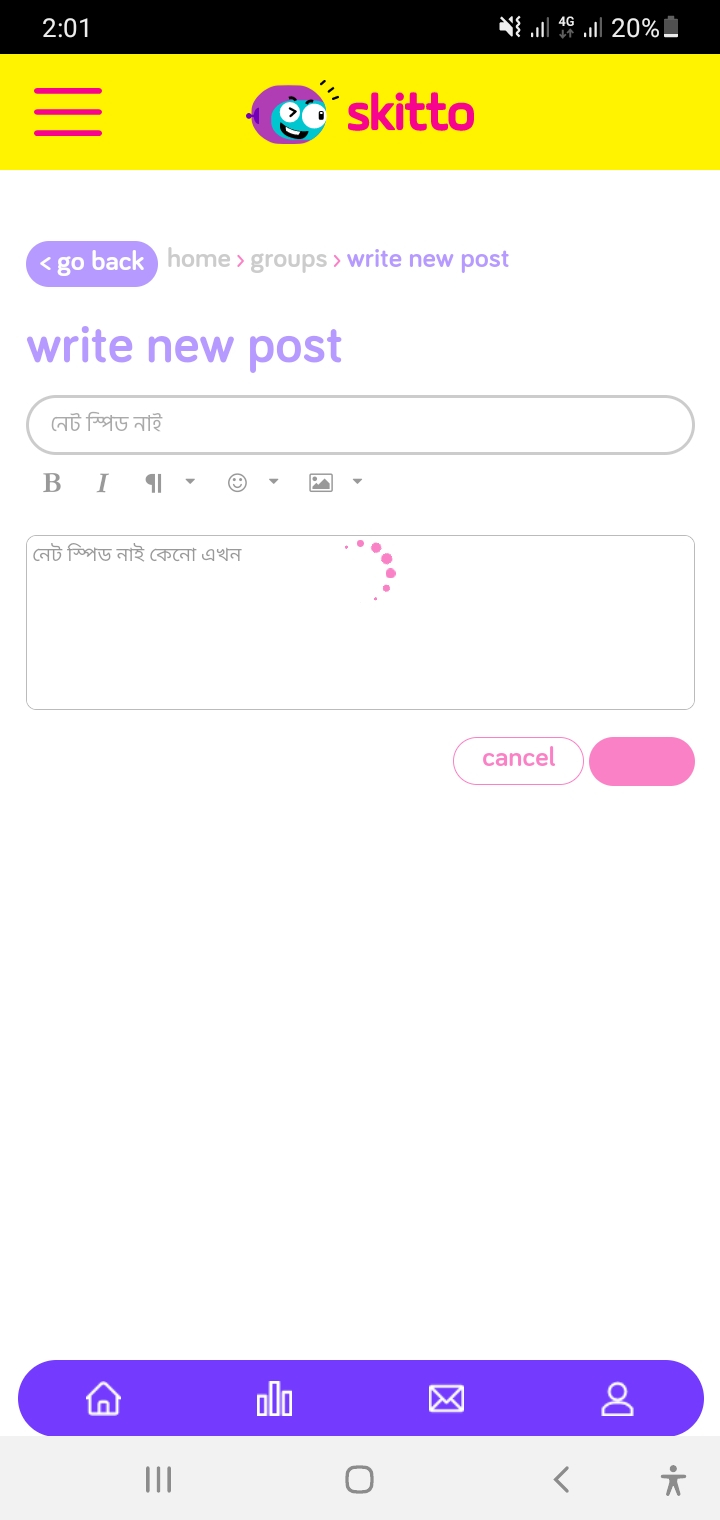Focus the post title field

pos(360,425)
